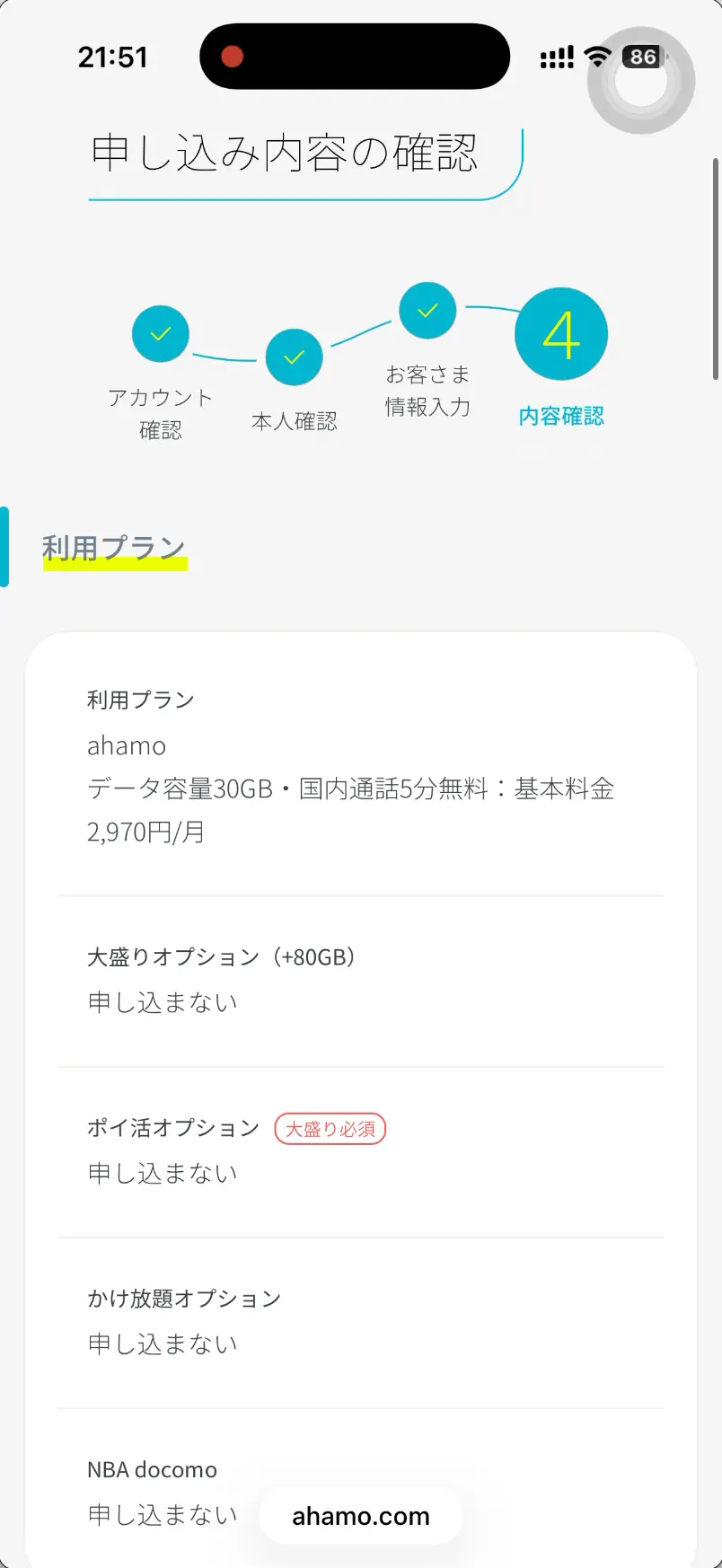Click the 大盛り必須 badge next to ポイ活オプション

tap(330, 1129)
